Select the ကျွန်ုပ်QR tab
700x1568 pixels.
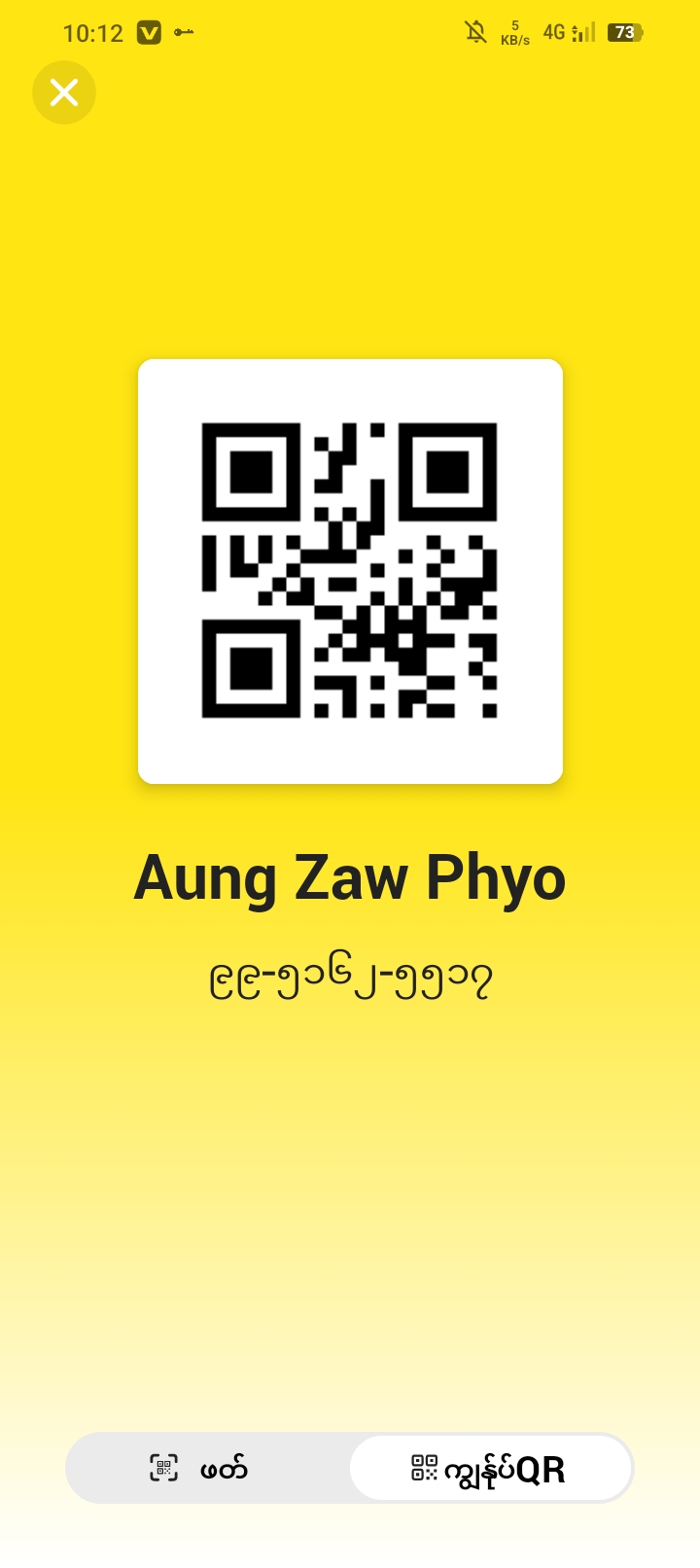pos(490,1468)
